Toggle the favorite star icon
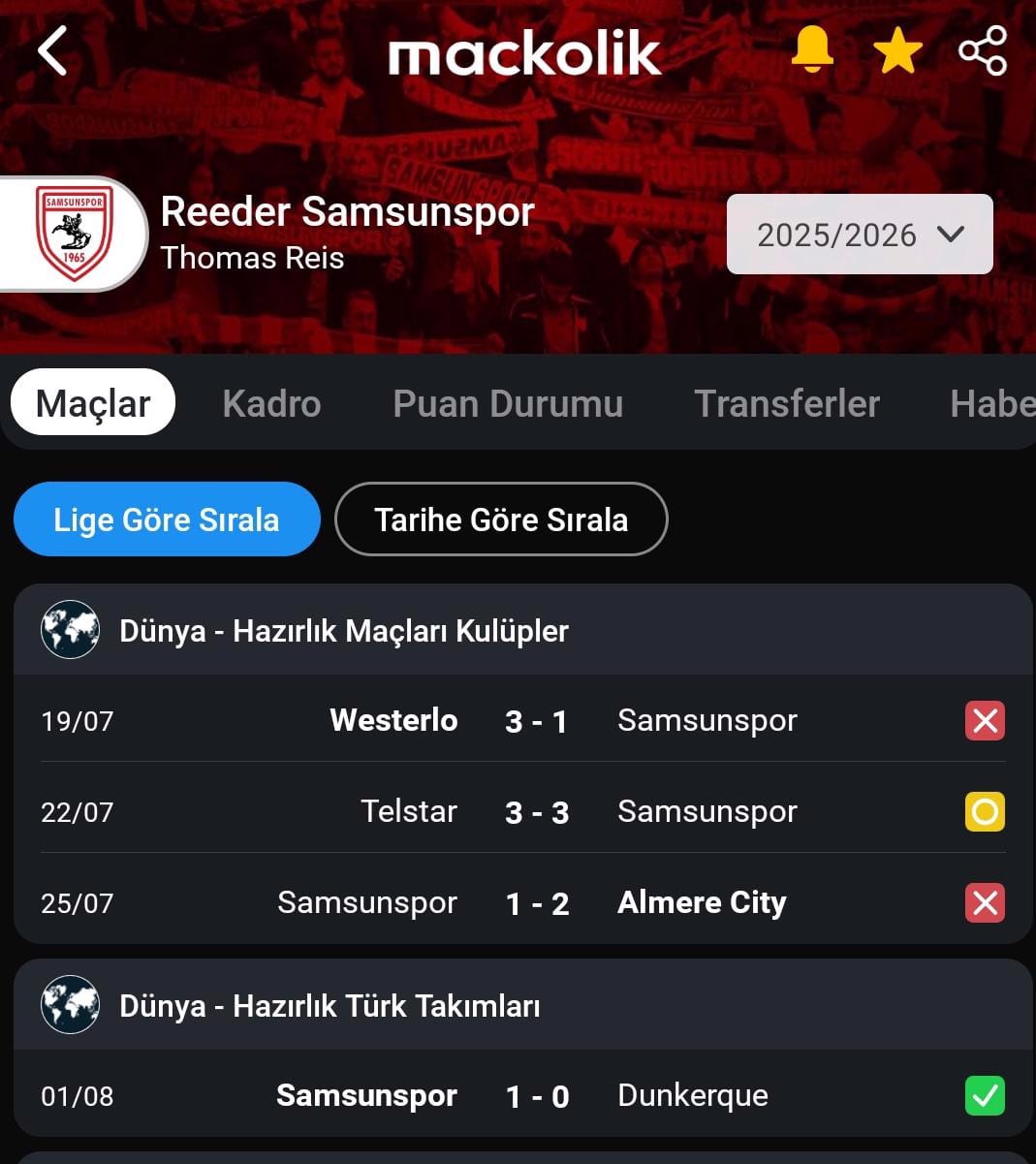Image resolution: width=1036 pixels, height=1164 pixels. [x=897, y=50]
